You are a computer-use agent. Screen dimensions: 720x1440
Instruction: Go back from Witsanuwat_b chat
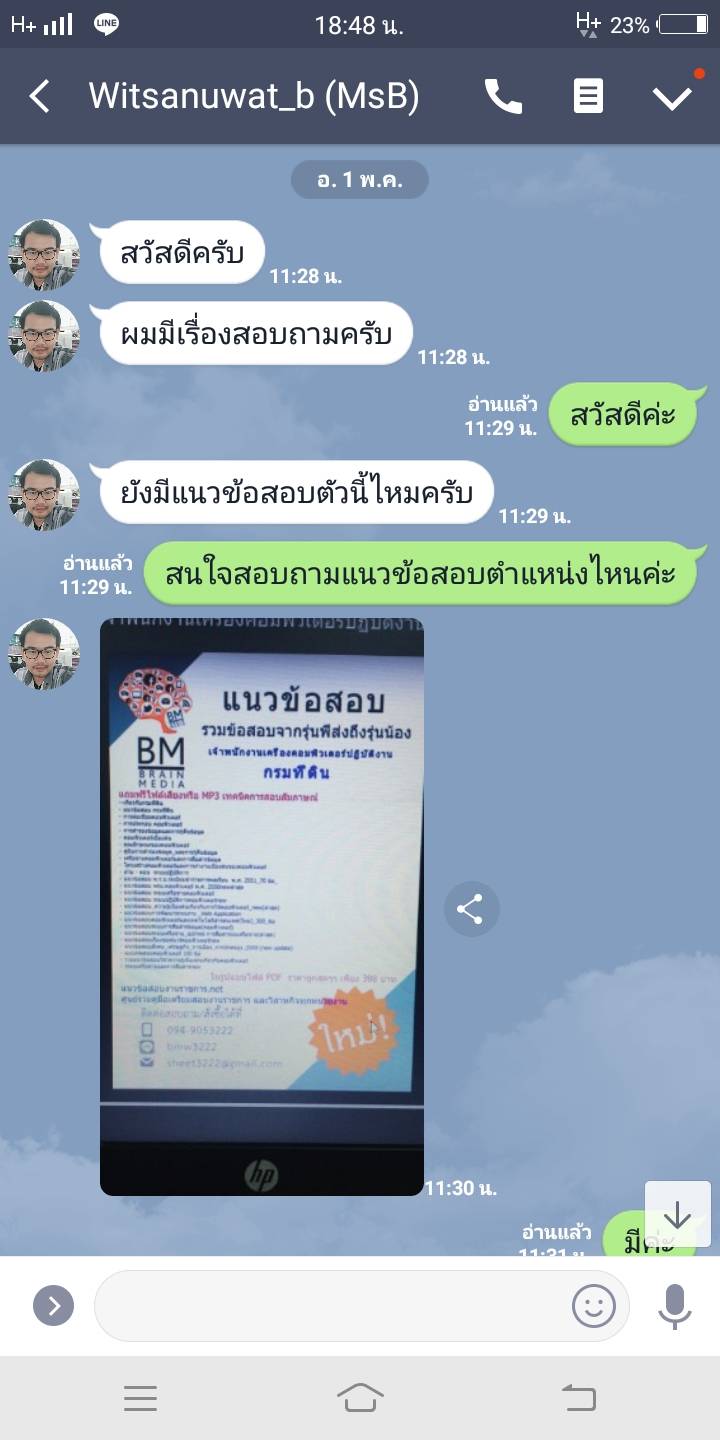[x=40, y=97]
